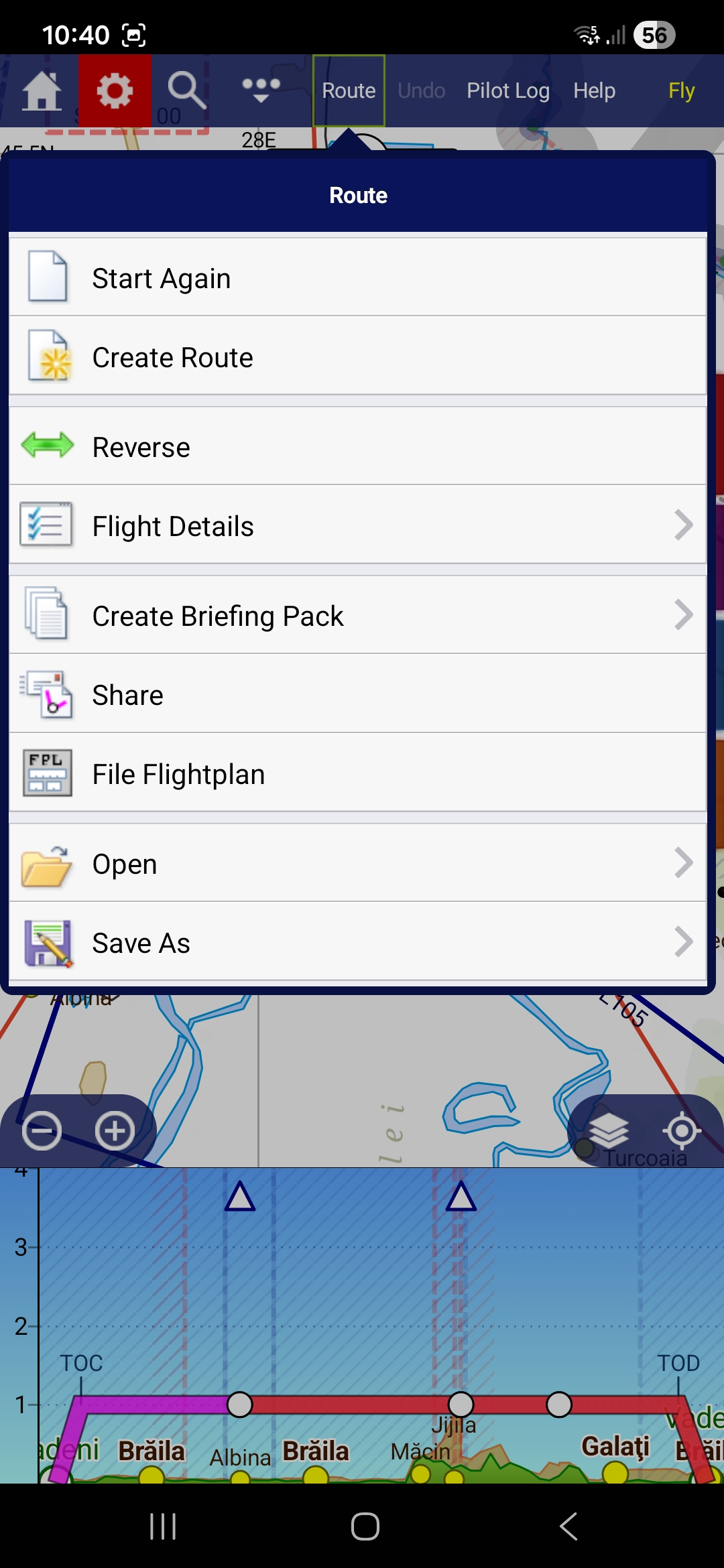Screen dimensions: 724x1568
Task: Open the search magnifier
Action: click(186, 90)
